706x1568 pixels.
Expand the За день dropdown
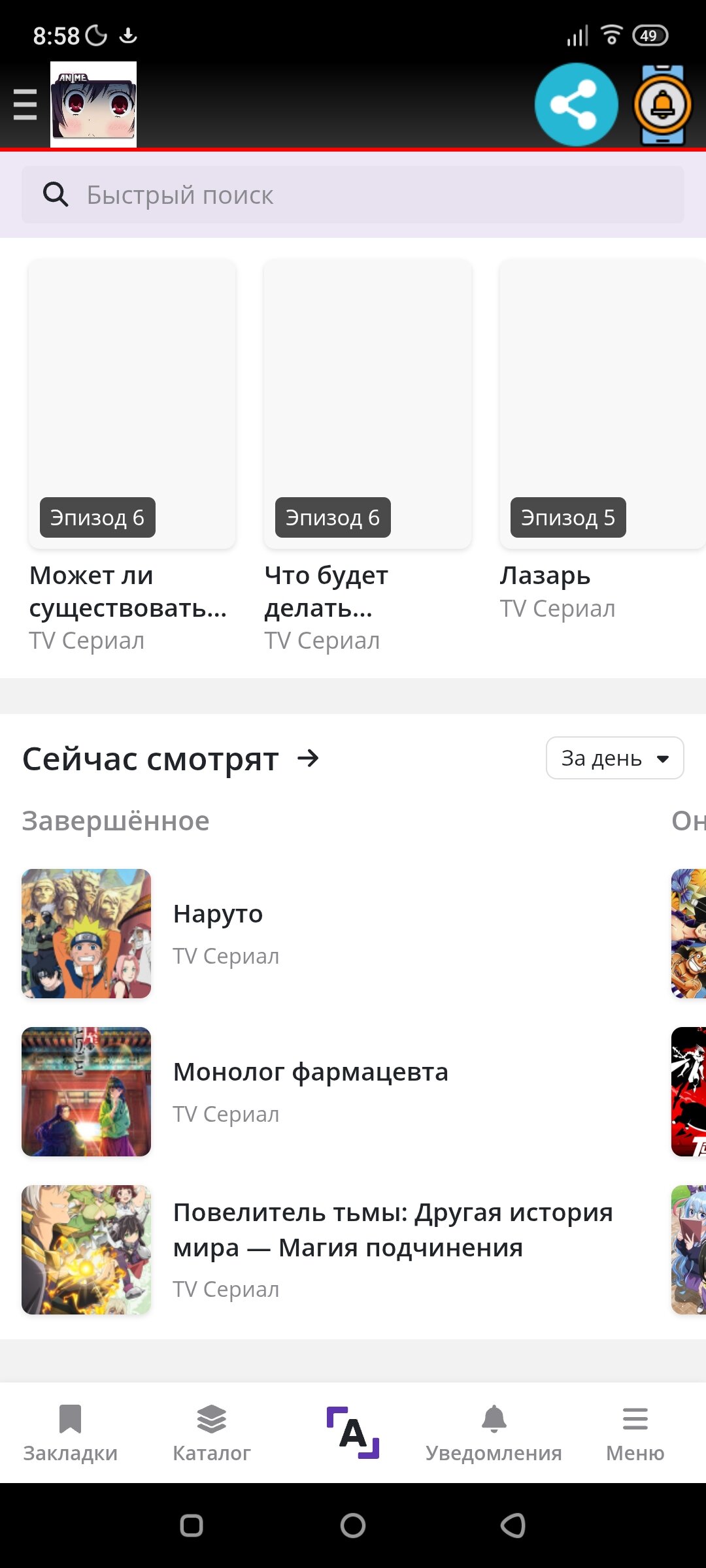point(614,758)
